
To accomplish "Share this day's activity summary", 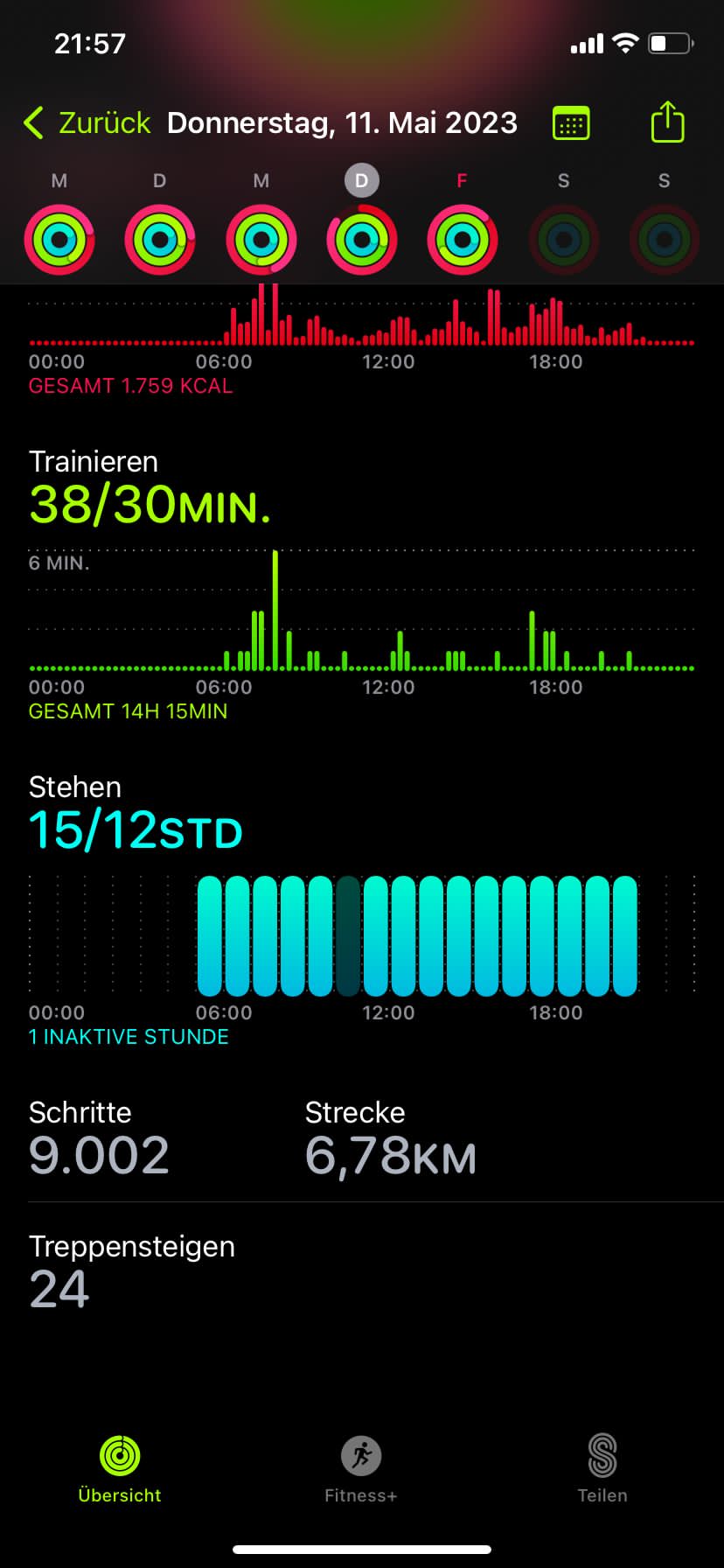I will pyautogui.click(x=667, y=122).
